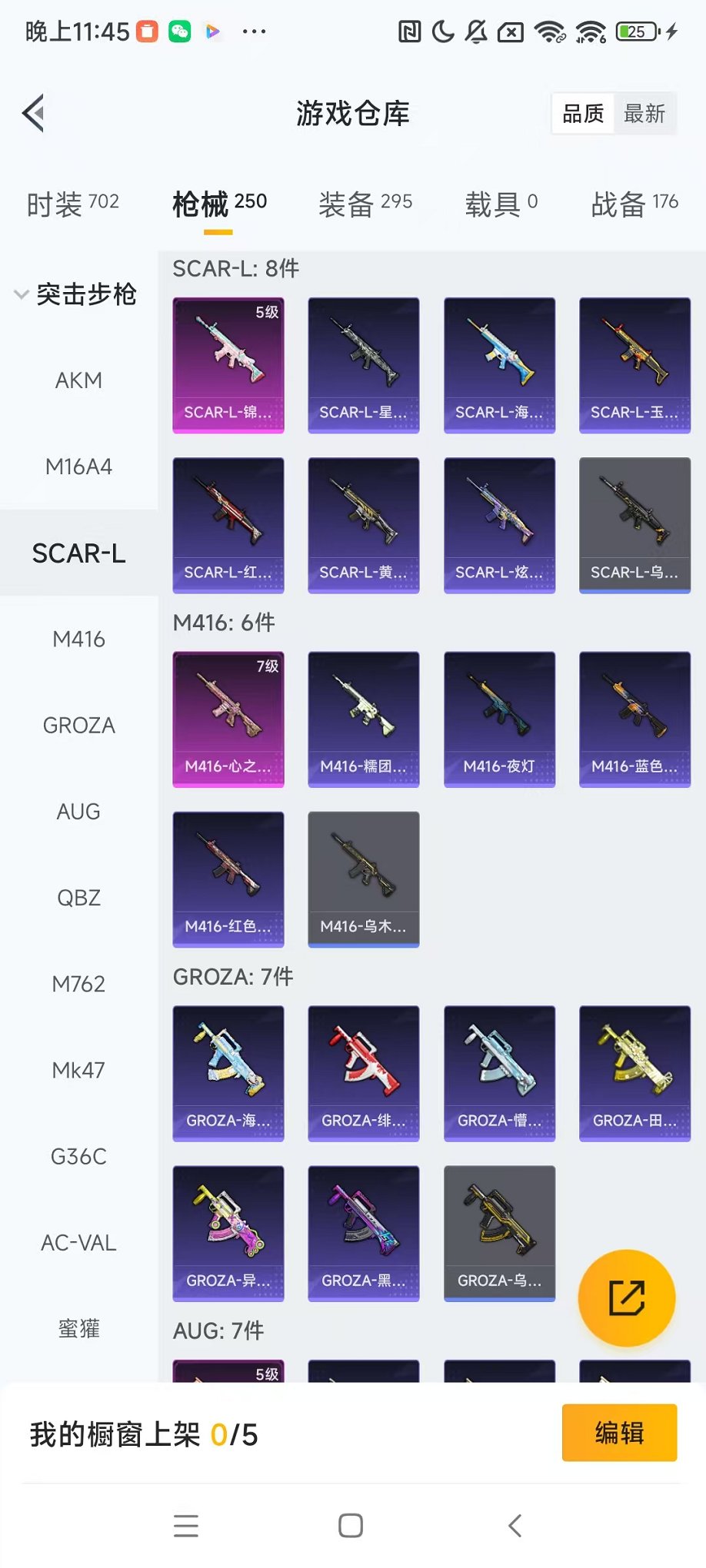
Task: Jump to M416 in the sidebar
Action: pyautogui.click(x=78, y=639)
